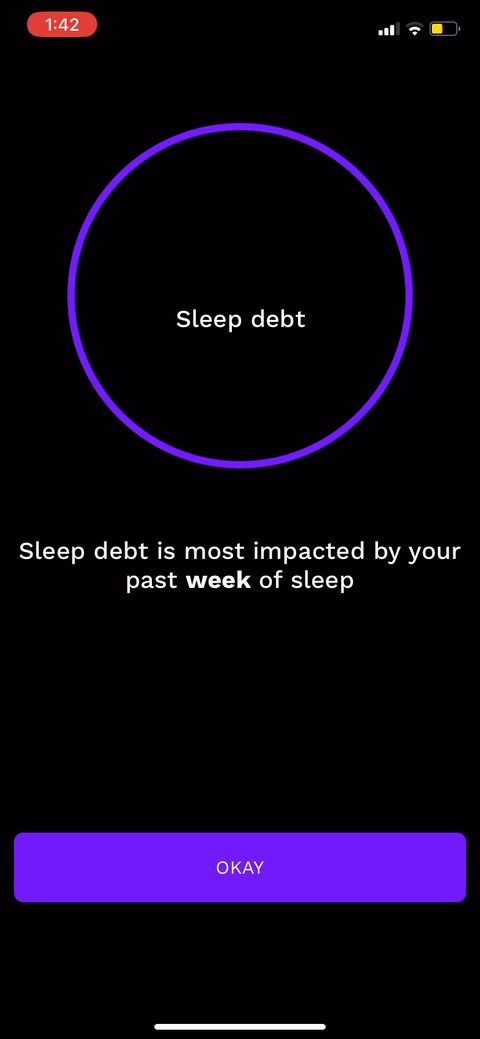480x1039 pixels.
Task: Tap the OKAY button
Action: click(x=240, y=867)
